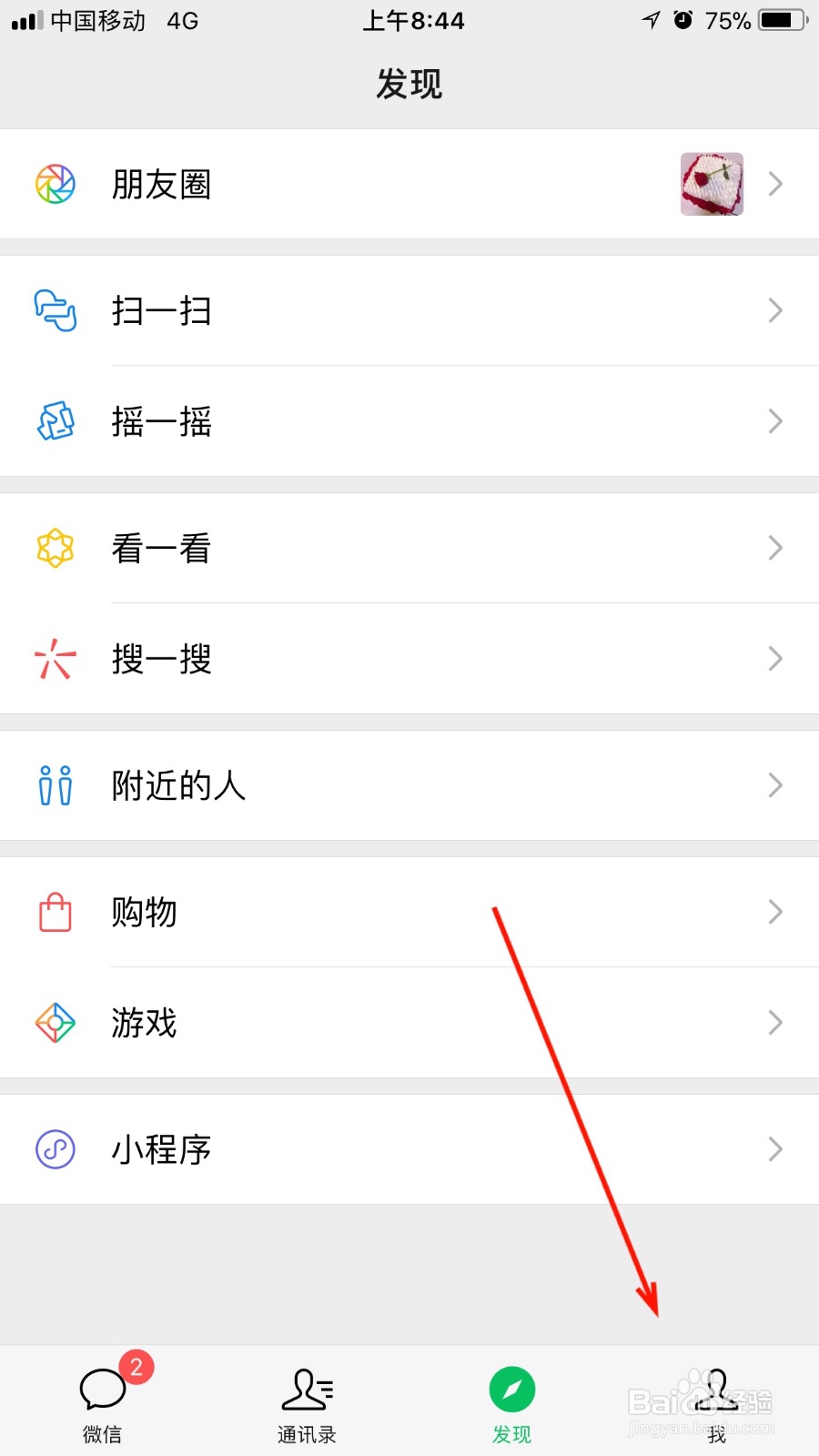Open Top Stories via the 看一看 icon
The height and width of the screenshot is (1456, 819).
pyautogui.click(x=56, y=548)
